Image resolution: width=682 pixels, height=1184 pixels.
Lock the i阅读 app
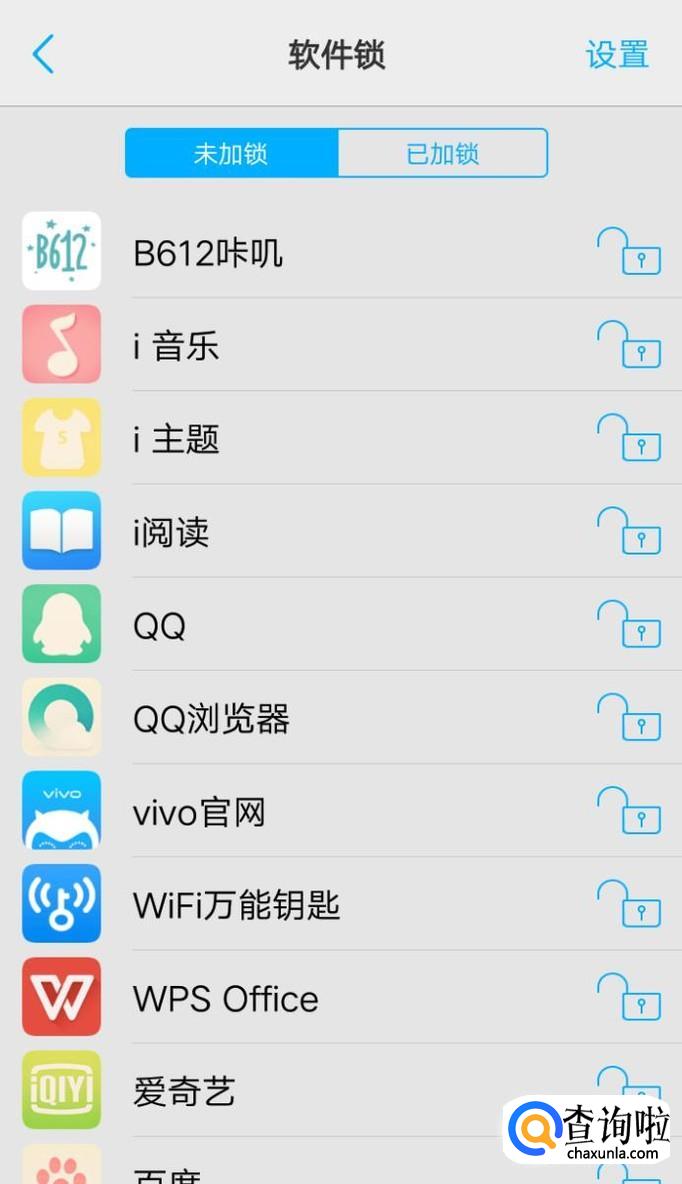pyautogui.click(x=629, y=531)
